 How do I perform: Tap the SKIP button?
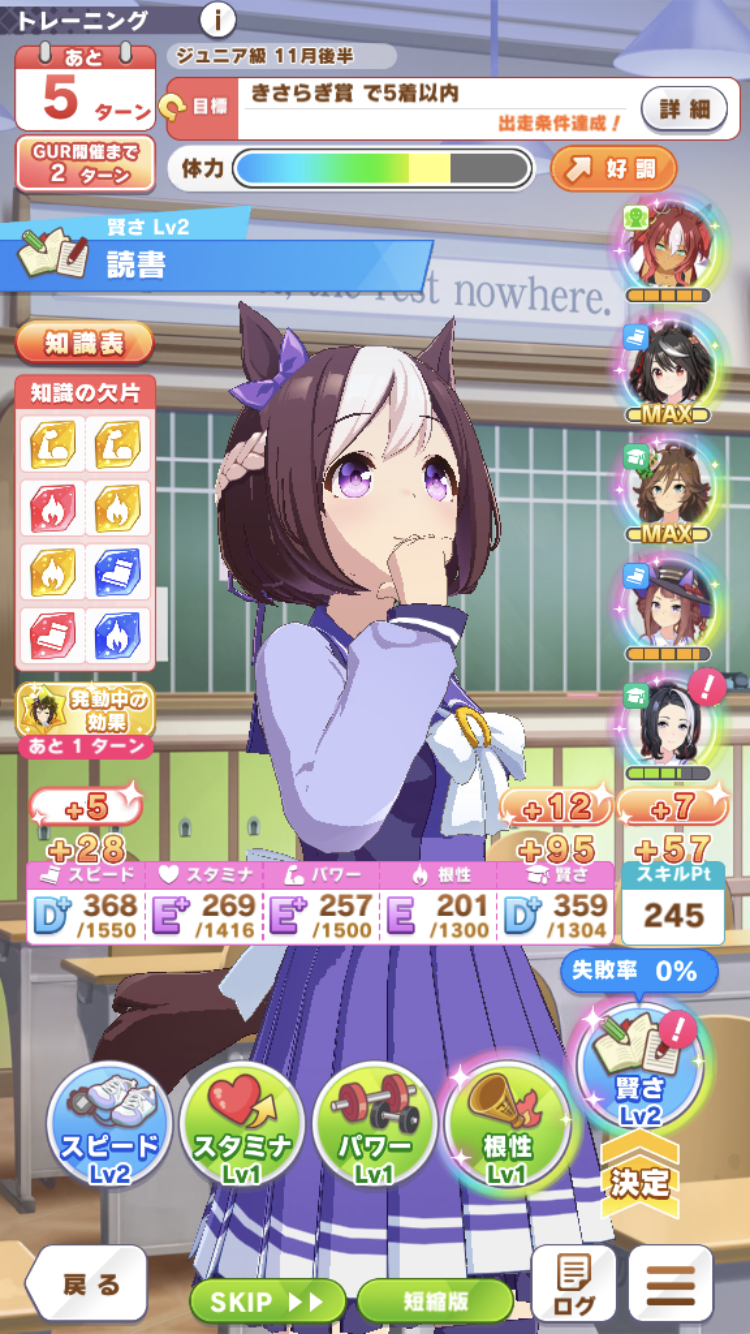click(267, 1301)
